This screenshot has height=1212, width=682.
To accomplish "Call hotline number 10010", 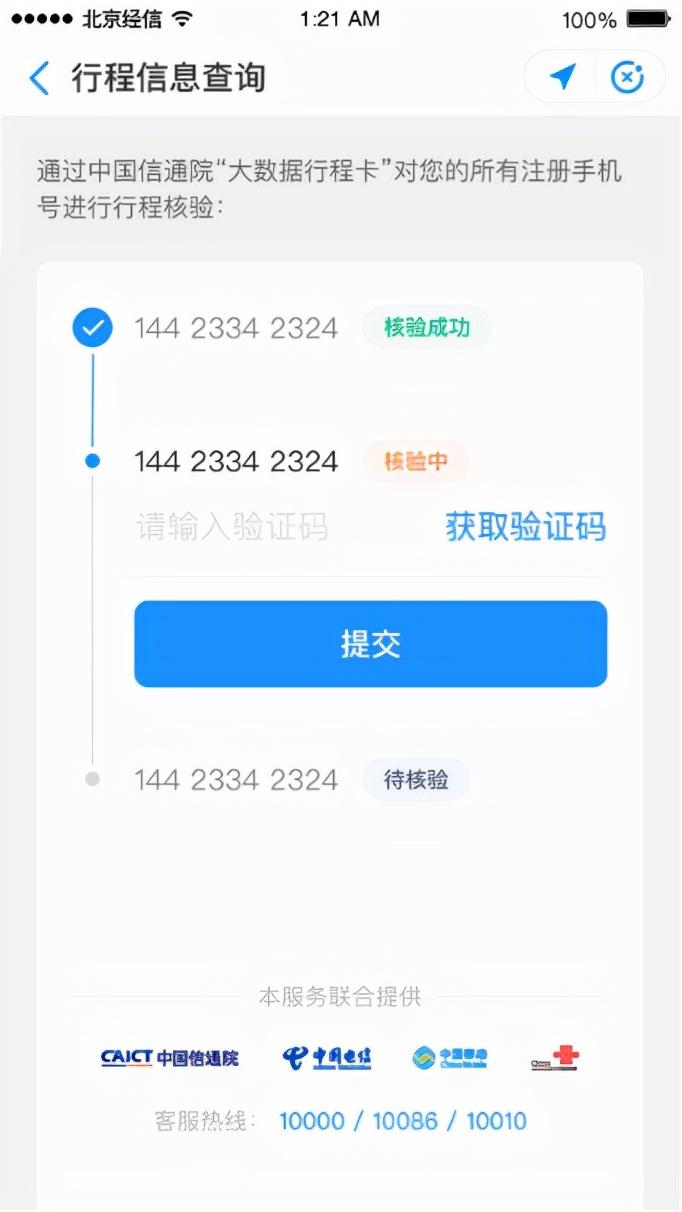I will click(496, 1121).
